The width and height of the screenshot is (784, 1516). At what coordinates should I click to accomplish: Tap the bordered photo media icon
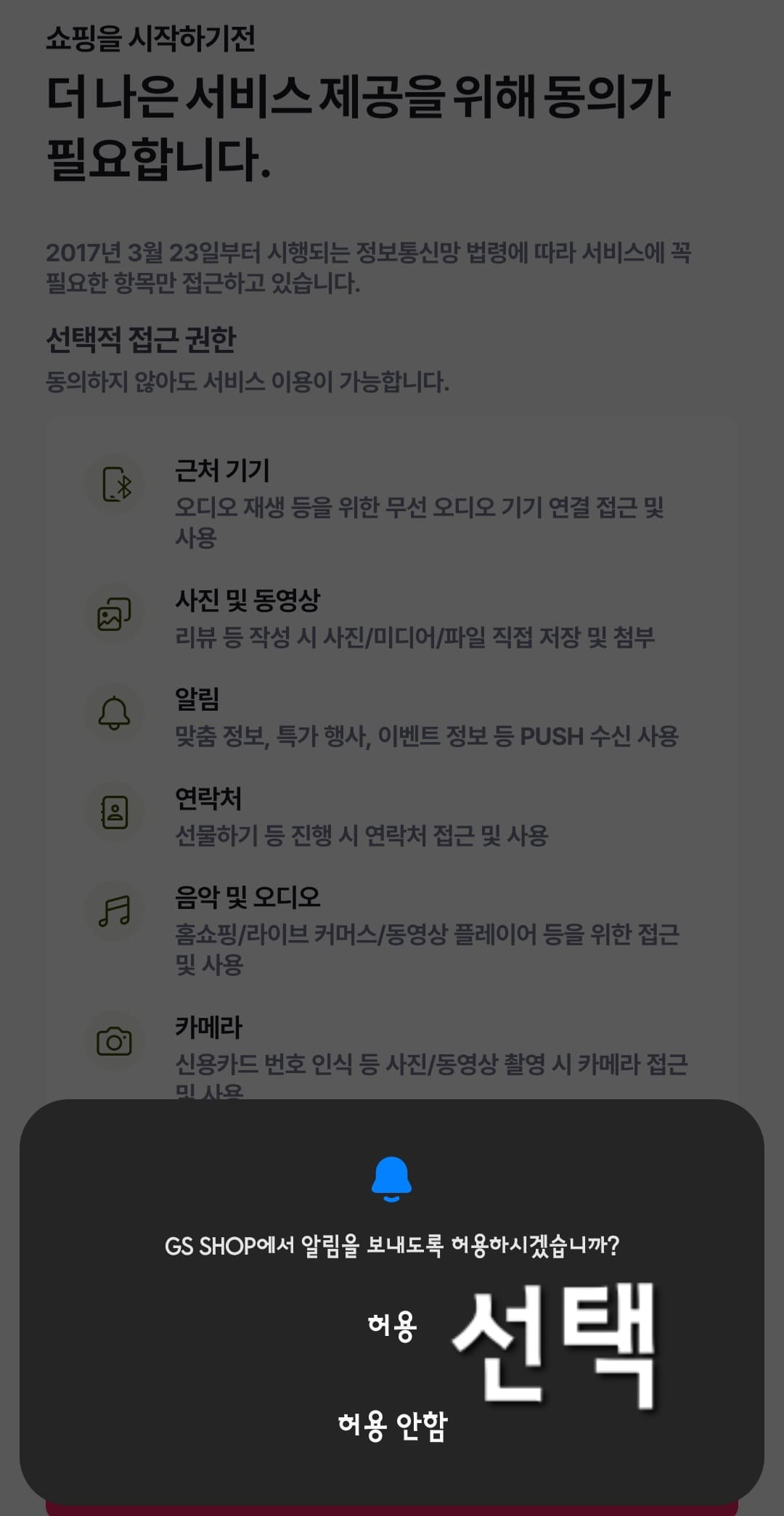(115, 612)
